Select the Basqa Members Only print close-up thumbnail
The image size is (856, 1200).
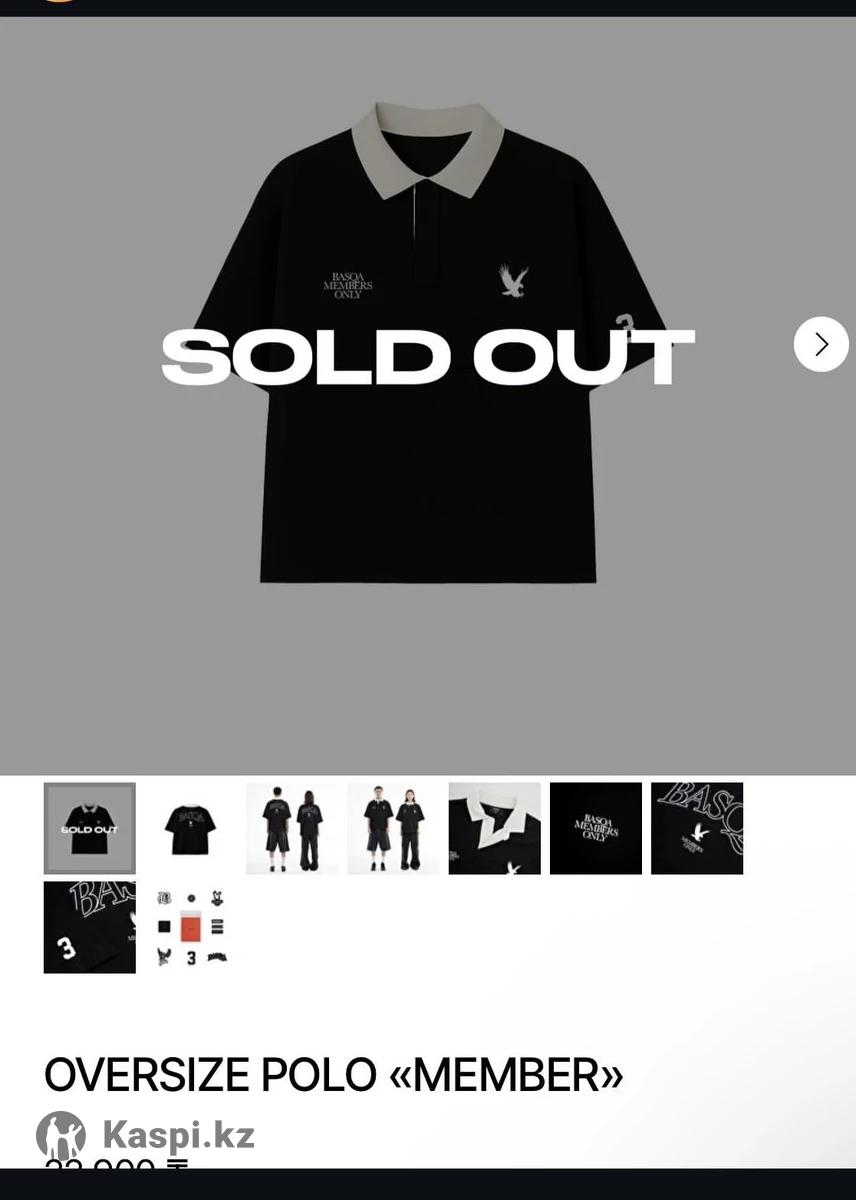pyautogui.click(x=595, y=828)
